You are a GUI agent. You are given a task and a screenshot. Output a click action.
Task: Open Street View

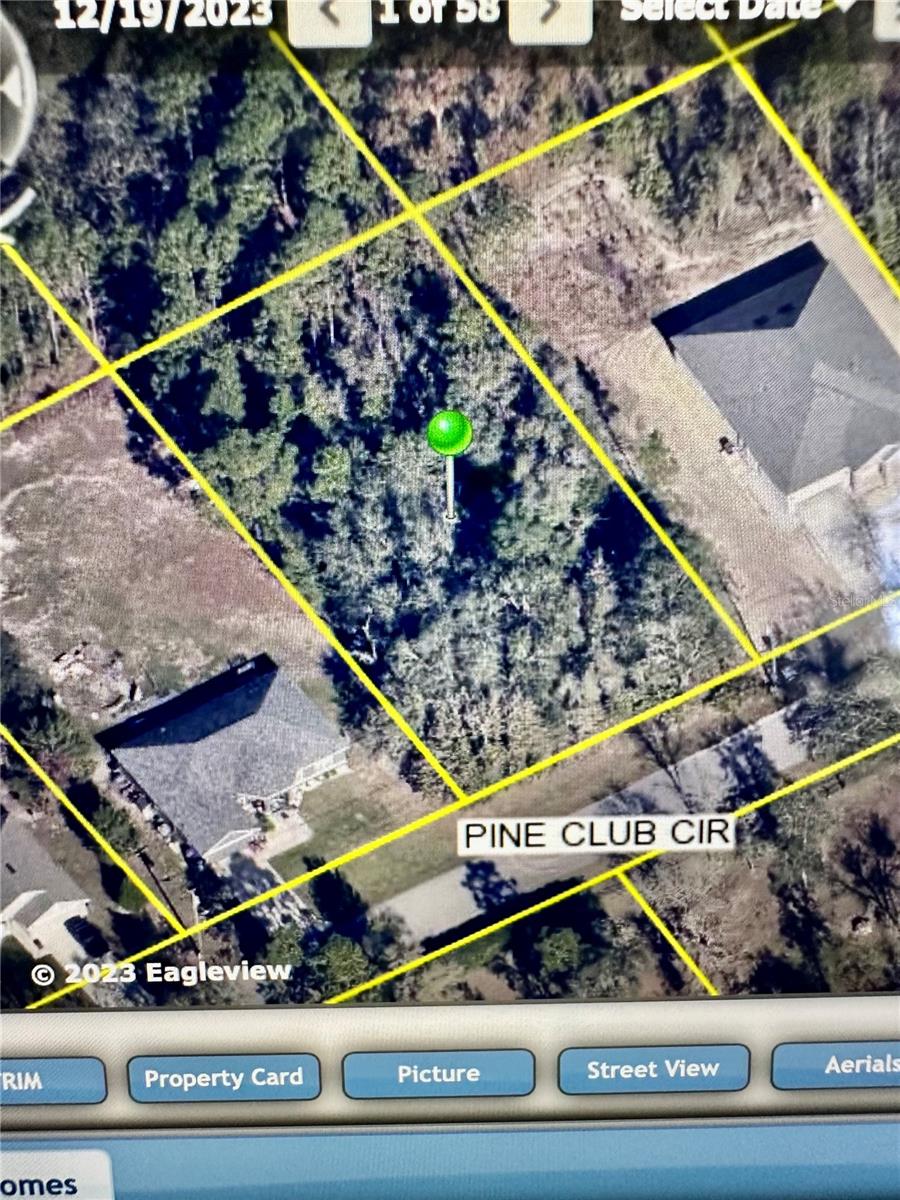[653, 1070]
